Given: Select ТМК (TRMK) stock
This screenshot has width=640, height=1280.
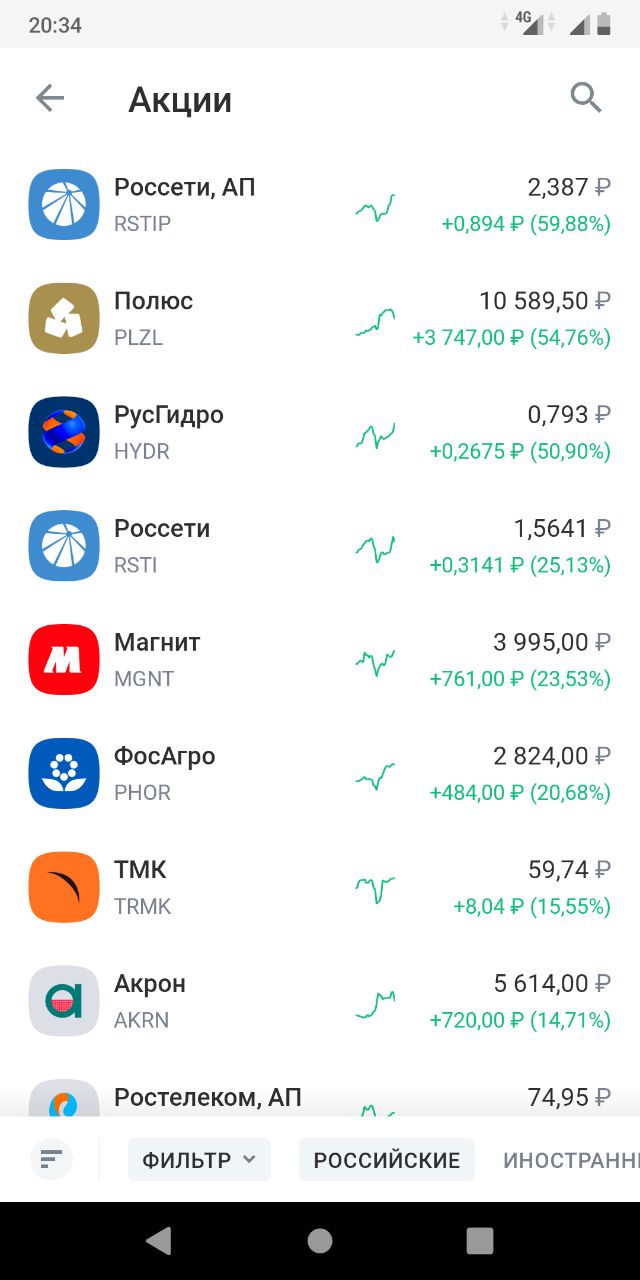Looking at the screenshot, I should pyautogui.click(x=320, y=888).
